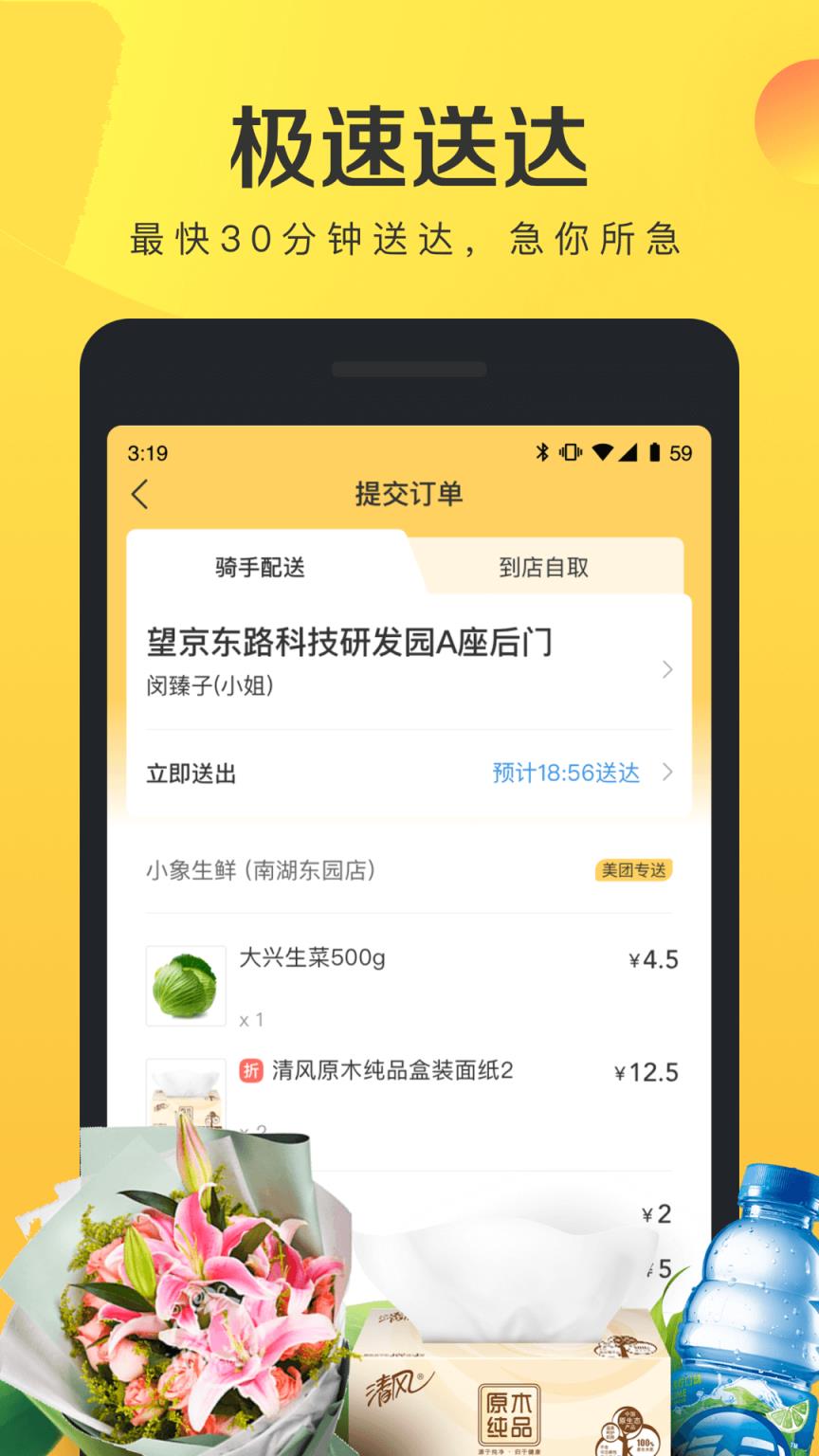
Task: Tap quantity x1 under 大兴生菜500g
Action: tap(252, 1020)
